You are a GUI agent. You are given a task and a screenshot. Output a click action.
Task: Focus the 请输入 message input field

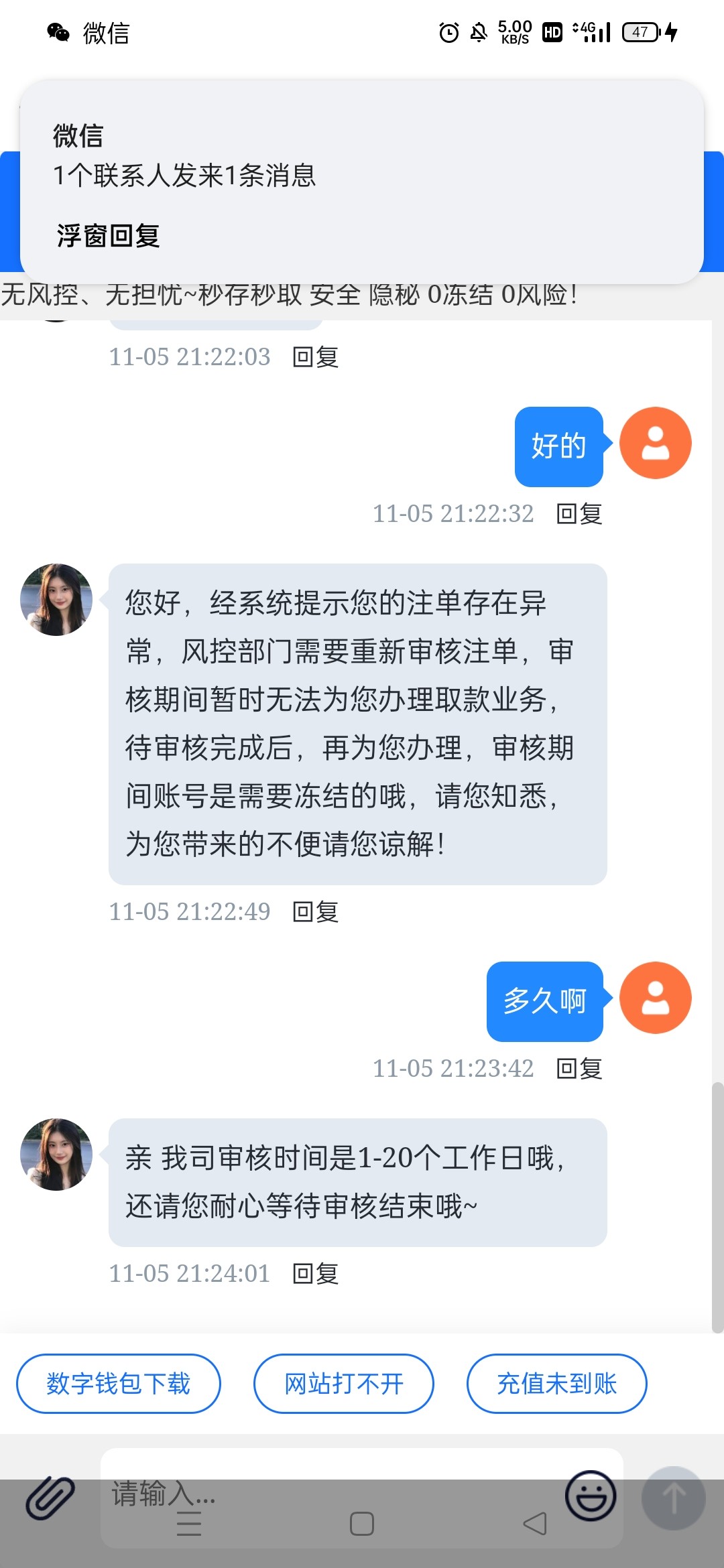click(x=335, y=1493)
